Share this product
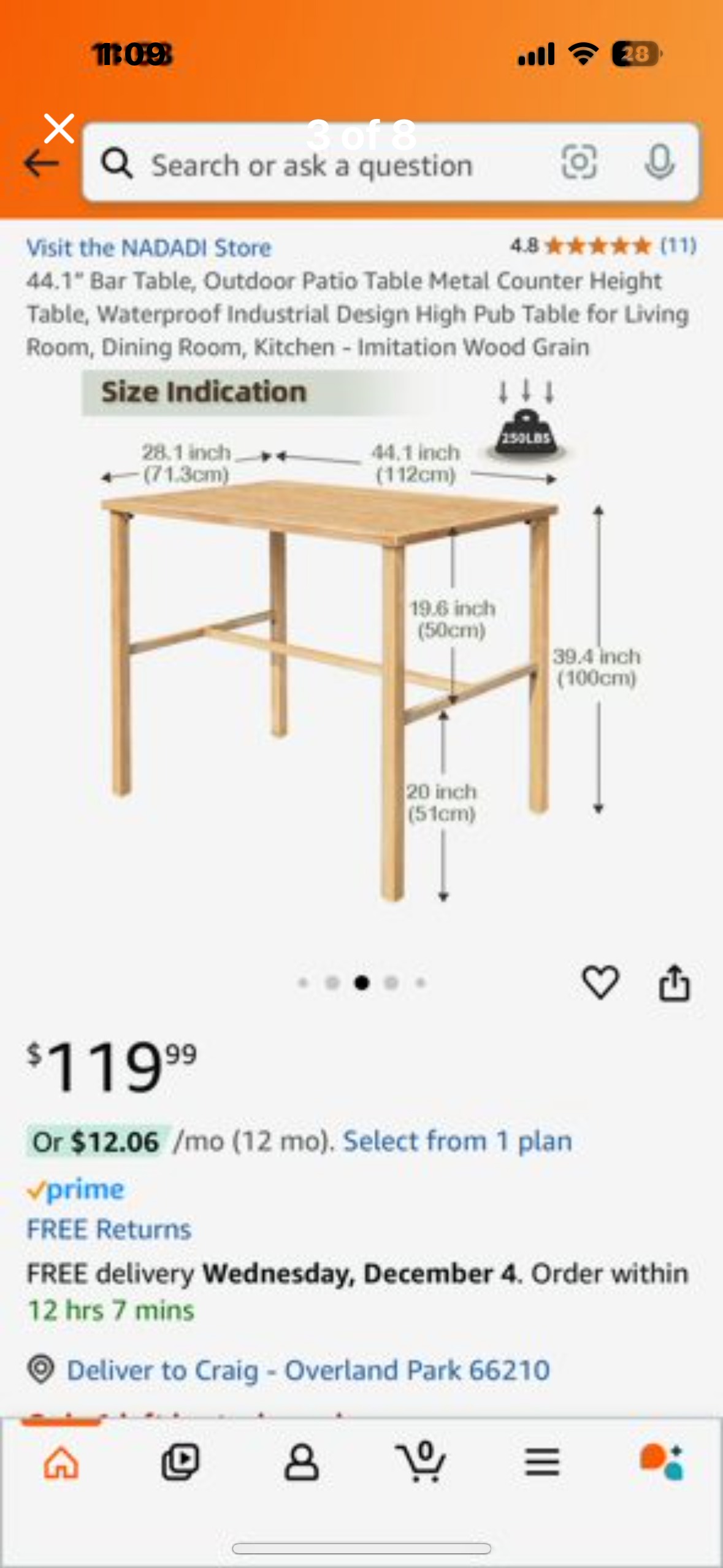The image size is (723, 1568). (x=674, y=983)
